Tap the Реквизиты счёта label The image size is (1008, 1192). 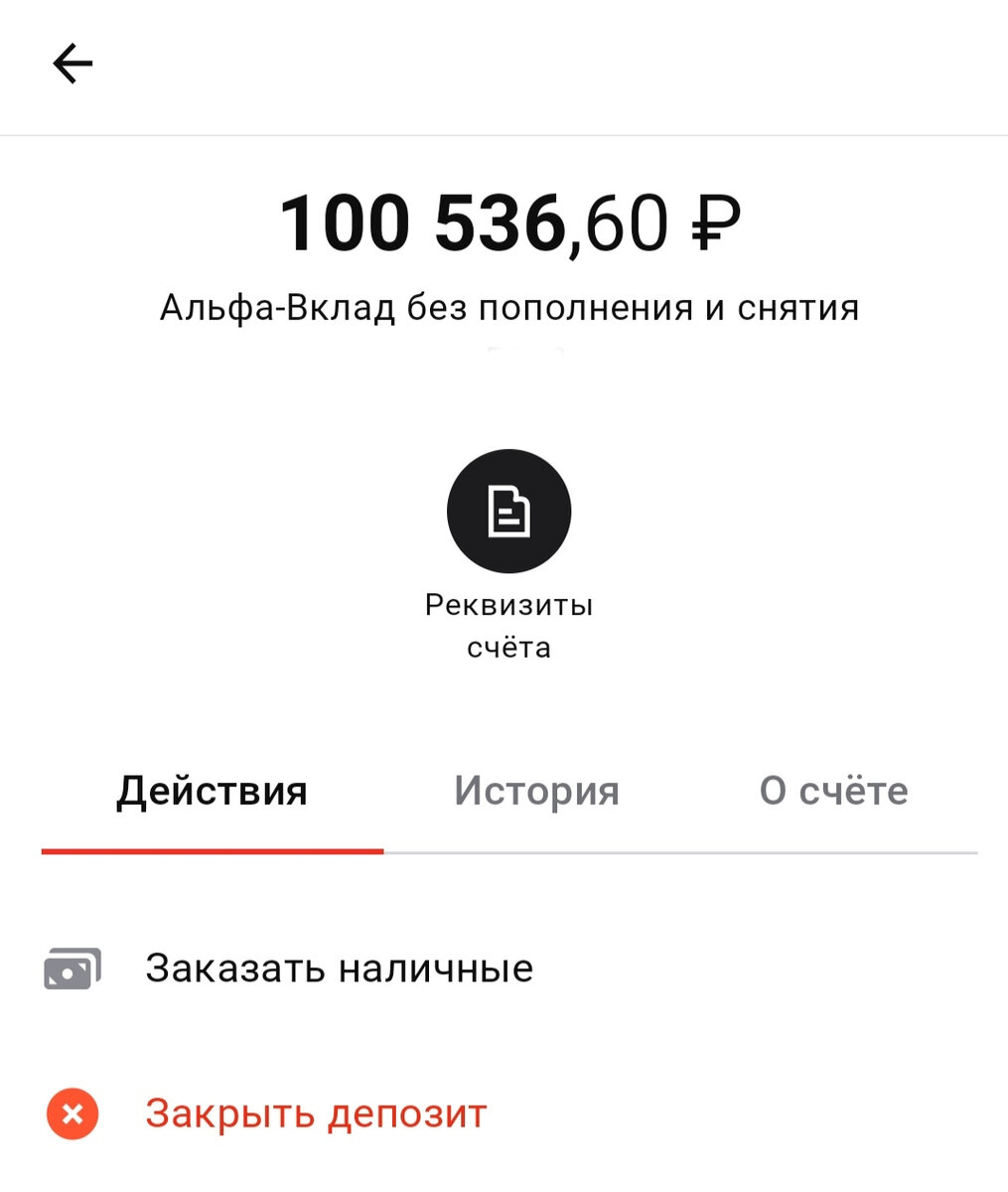pyautogui.click(x=507, y=625)
